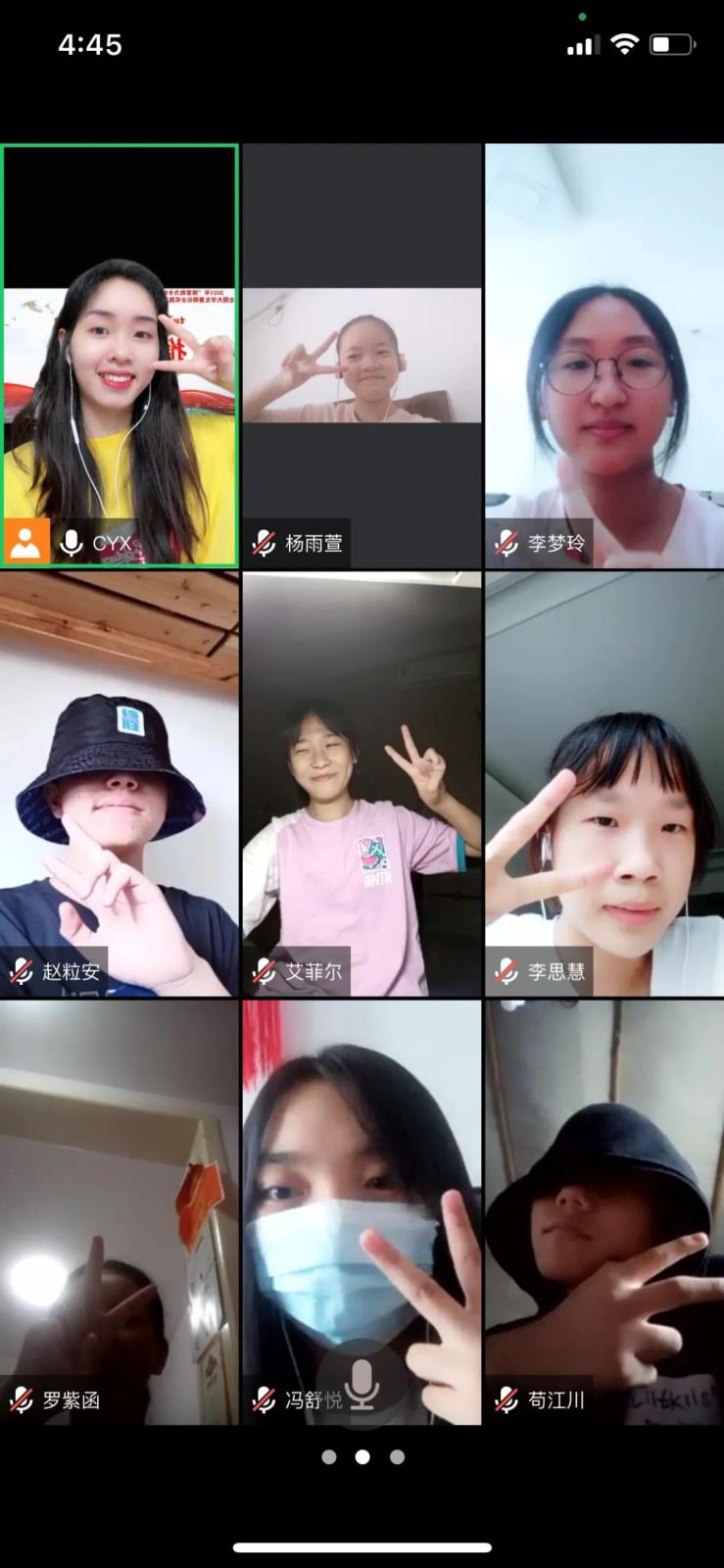Select 李思慧's video tile
The width and height of the screenshot is (724, 1568).
[604, 784]
